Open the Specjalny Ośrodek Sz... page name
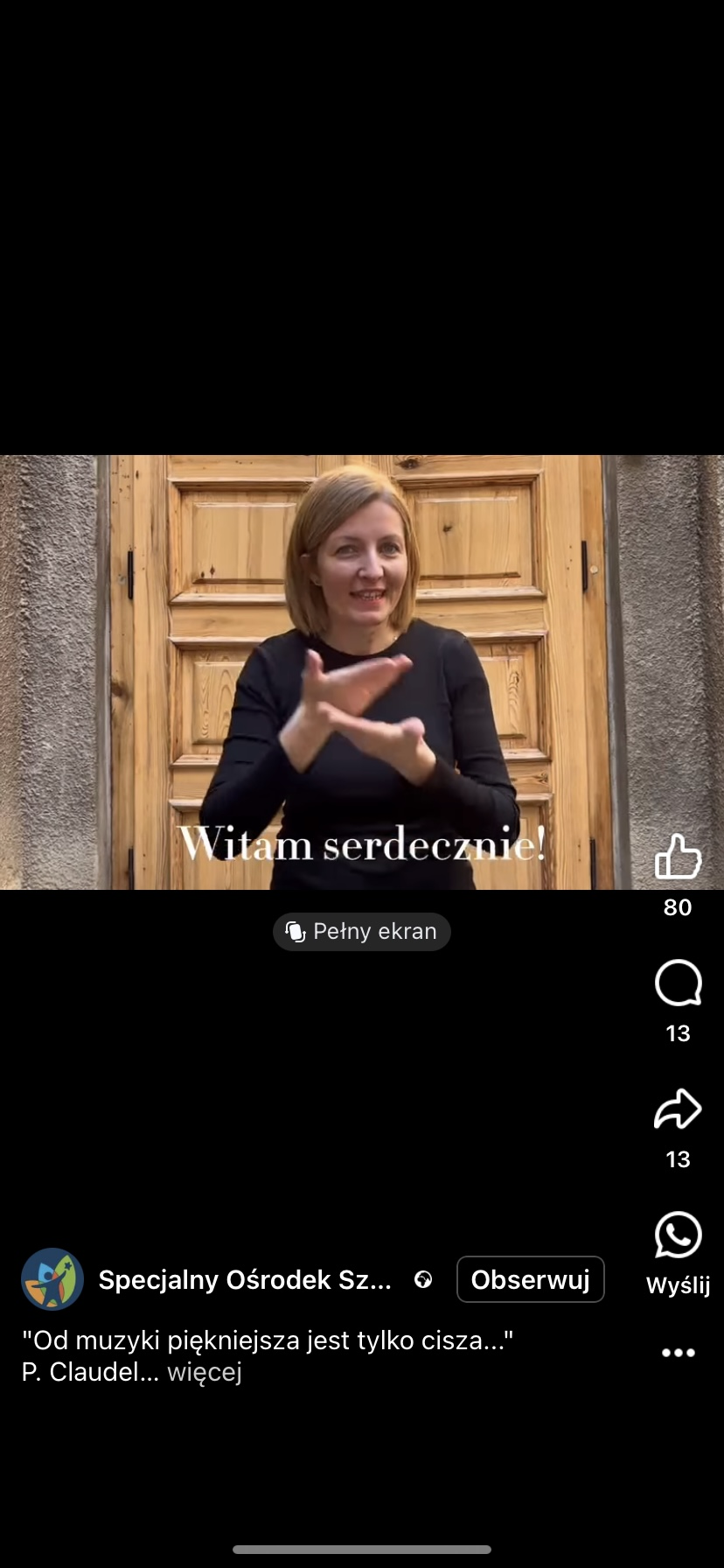Screen dimensions: 724x1568 tap(245, 1279)
